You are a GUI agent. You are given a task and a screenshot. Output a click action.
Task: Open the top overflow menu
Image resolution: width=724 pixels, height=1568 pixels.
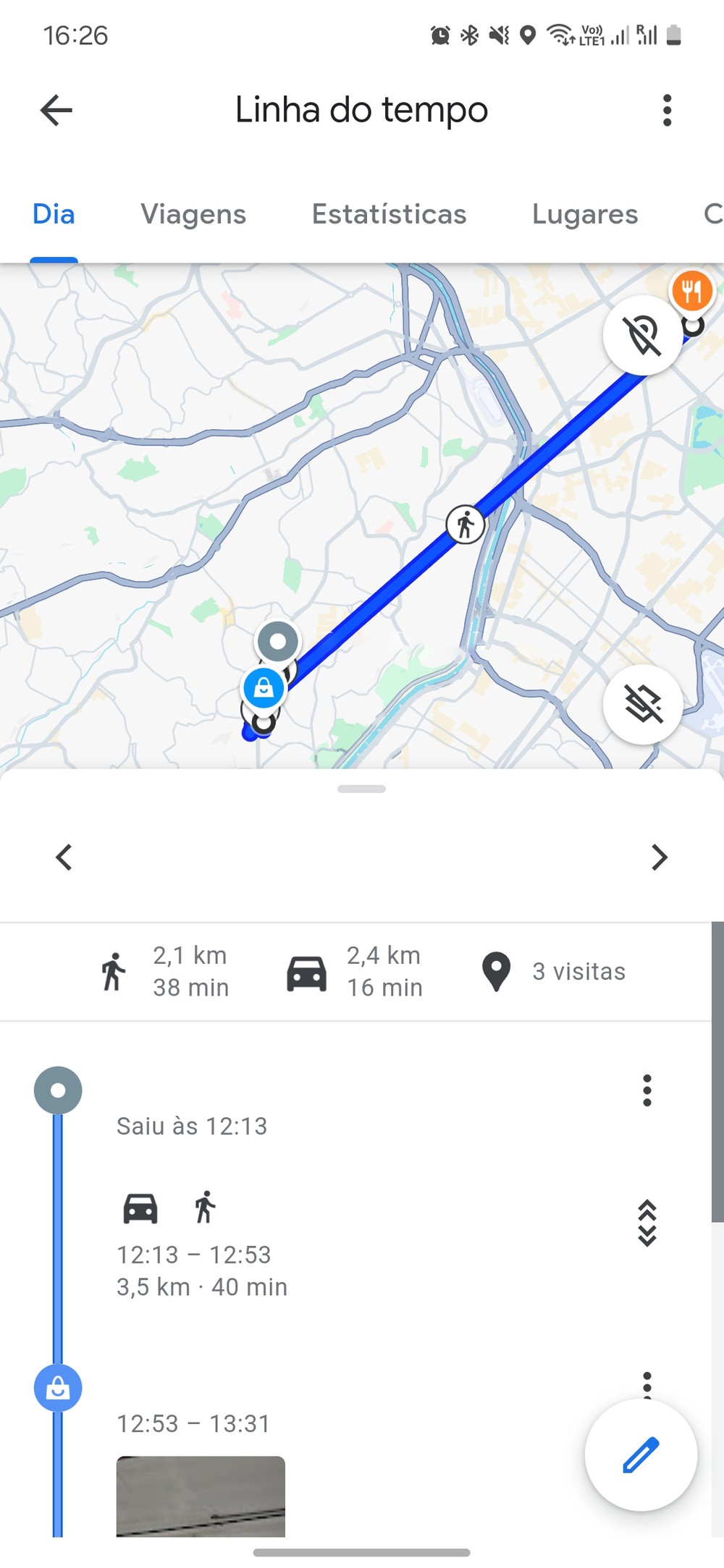pos(667,111)
